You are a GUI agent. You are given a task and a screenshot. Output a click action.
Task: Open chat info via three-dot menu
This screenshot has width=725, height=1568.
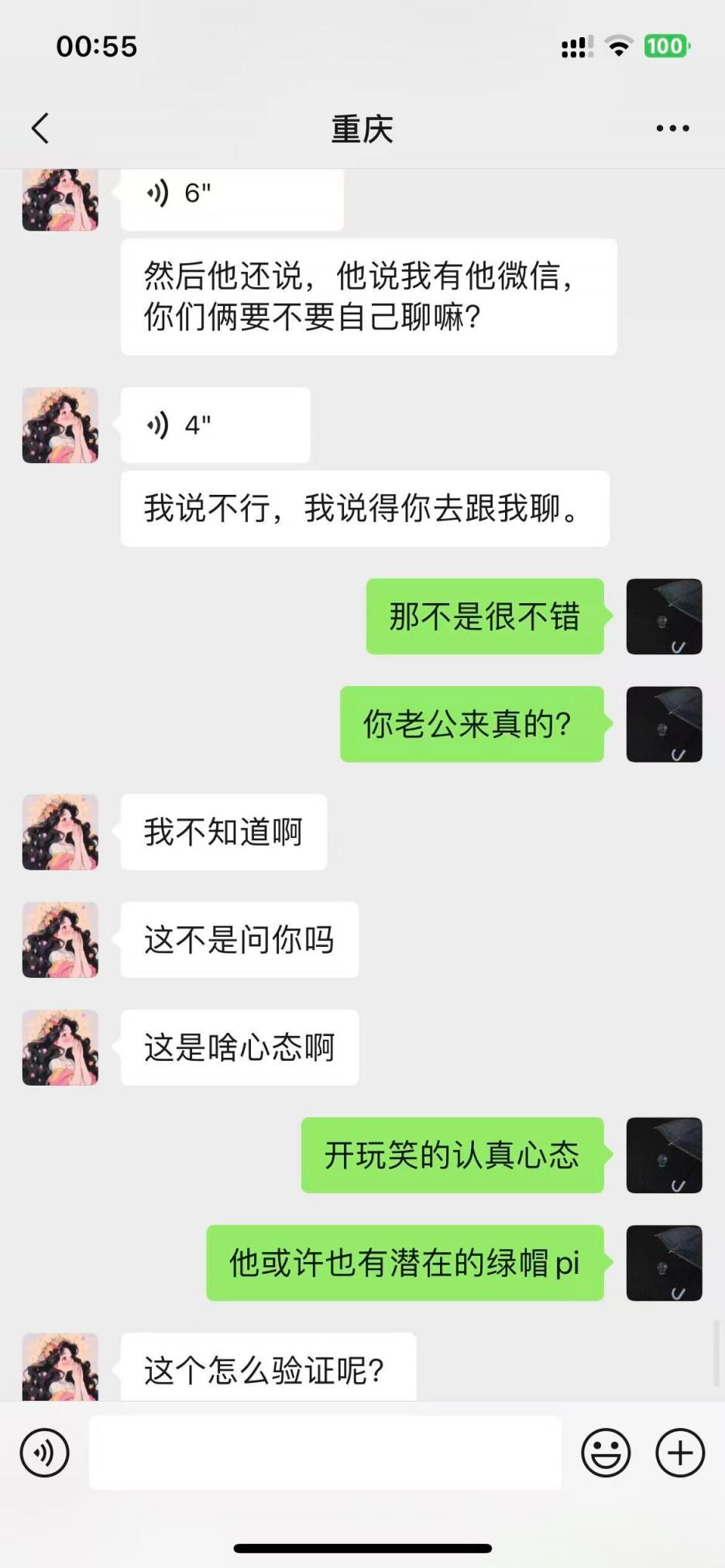point(672,129)
